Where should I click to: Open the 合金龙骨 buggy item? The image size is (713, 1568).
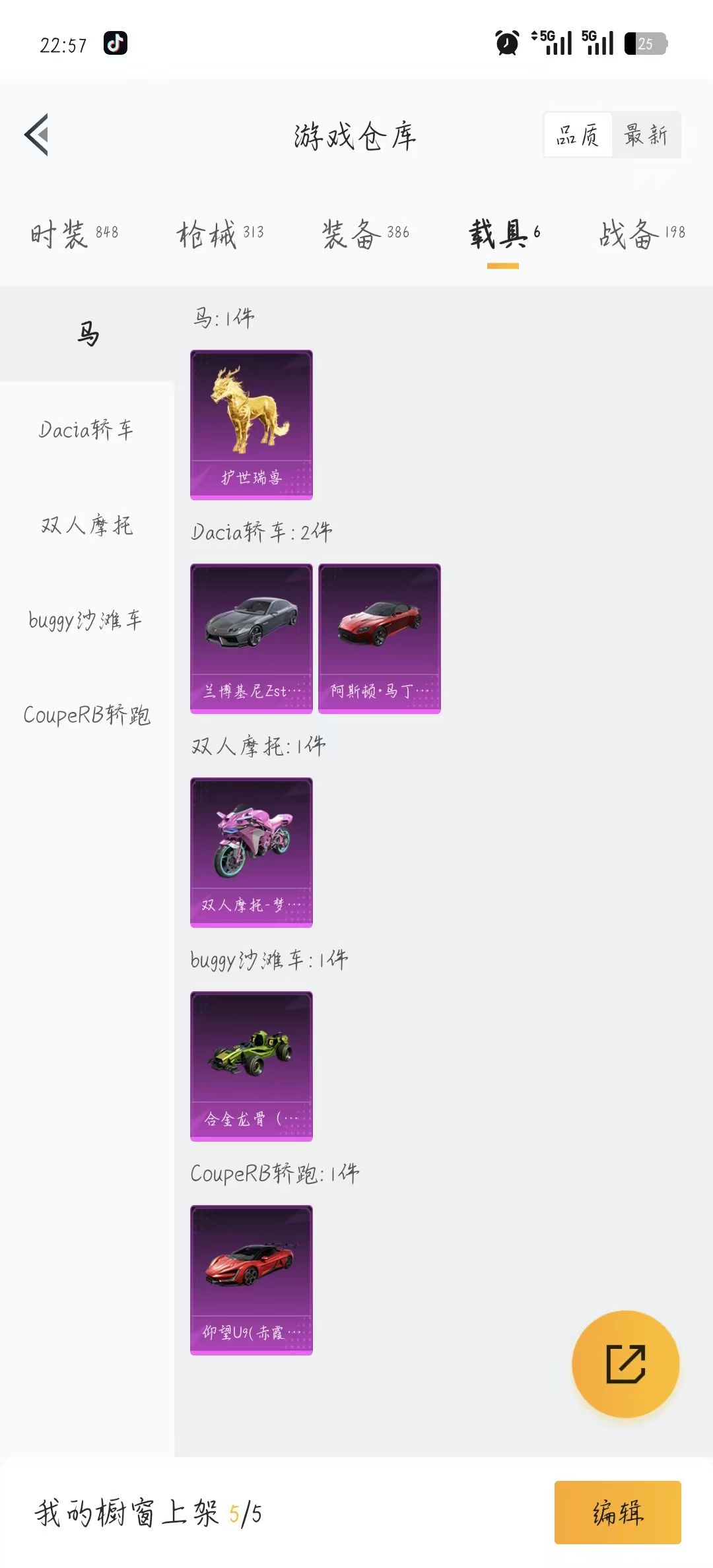252,1066
